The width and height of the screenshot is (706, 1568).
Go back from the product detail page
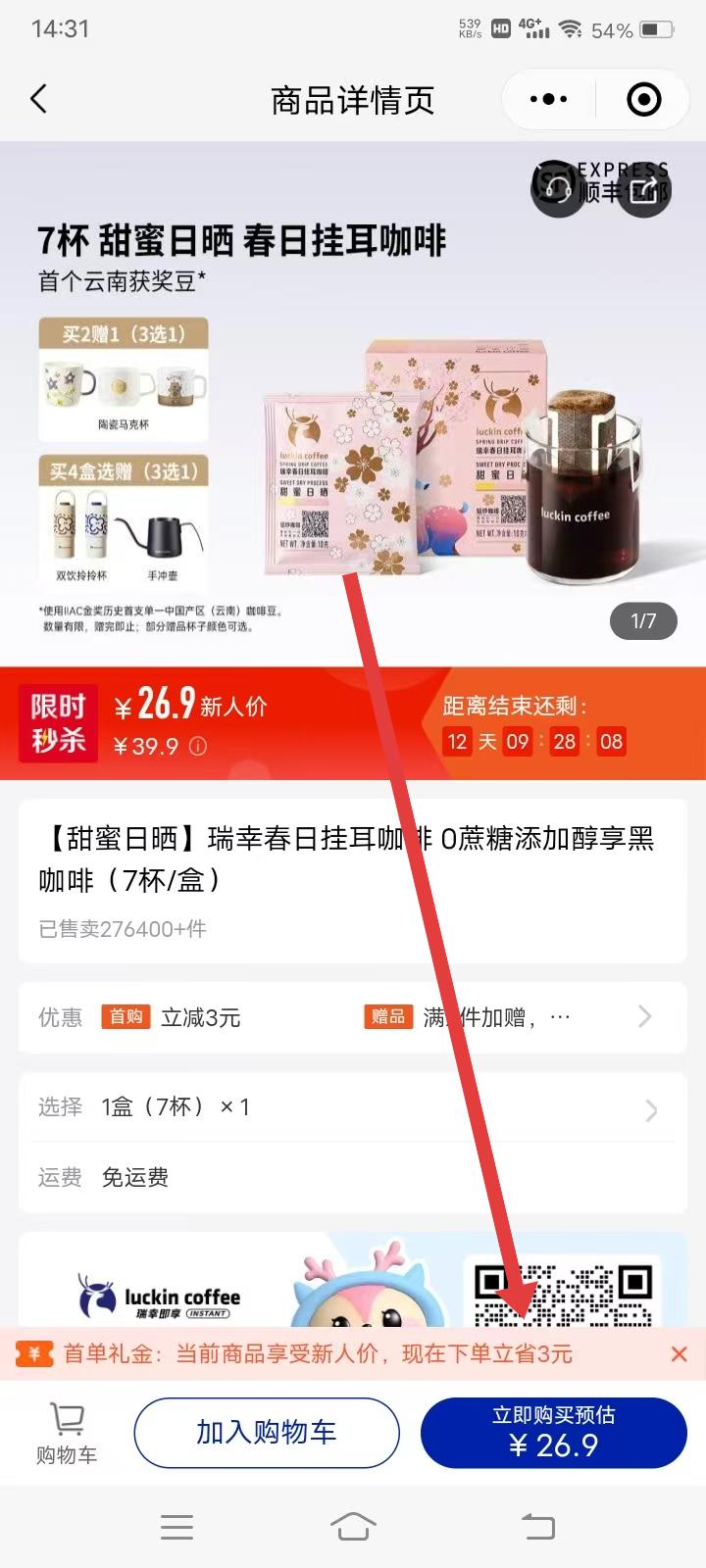pos(39,99)
